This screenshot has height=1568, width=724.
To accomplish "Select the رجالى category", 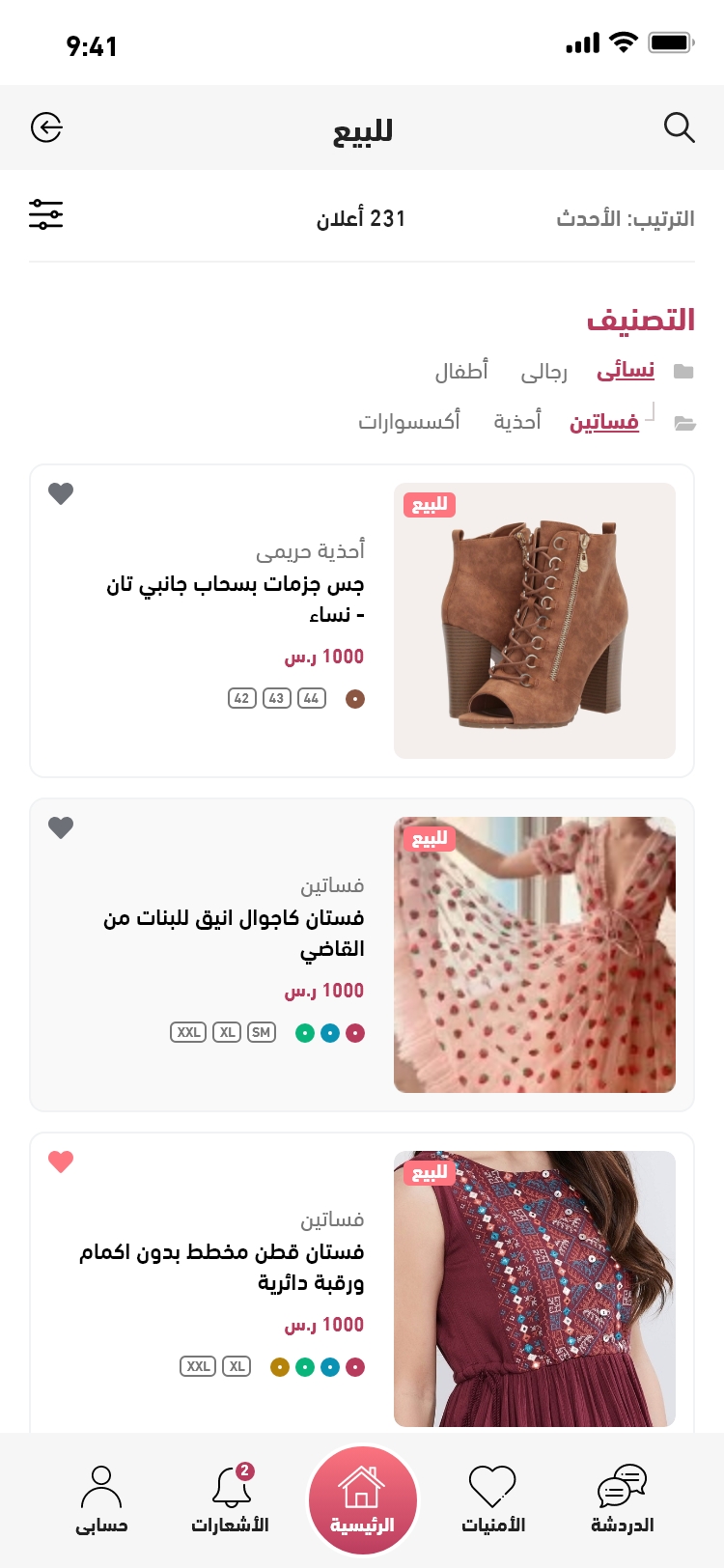I will (543, 372).
